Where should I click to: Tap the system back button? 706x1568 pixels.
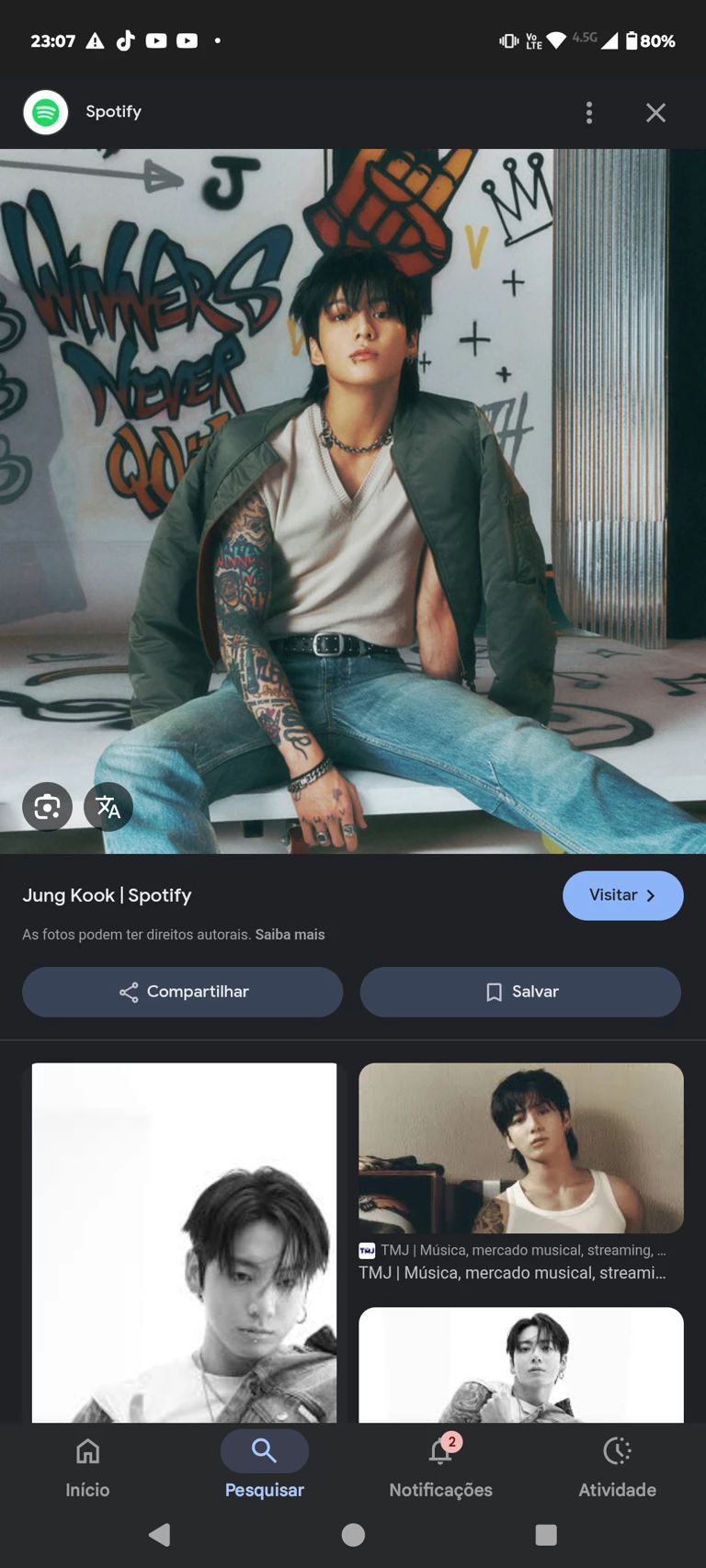coord(160,1534)
